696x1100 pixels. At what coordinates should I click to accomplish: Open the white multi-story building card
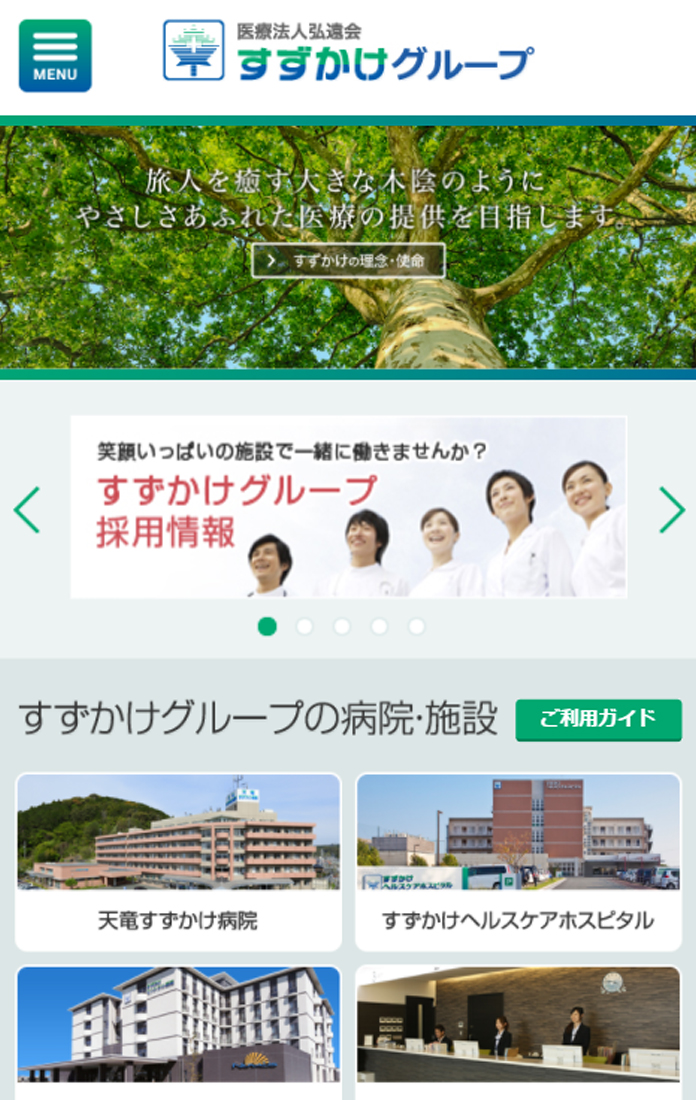[x=178, y=1030]
